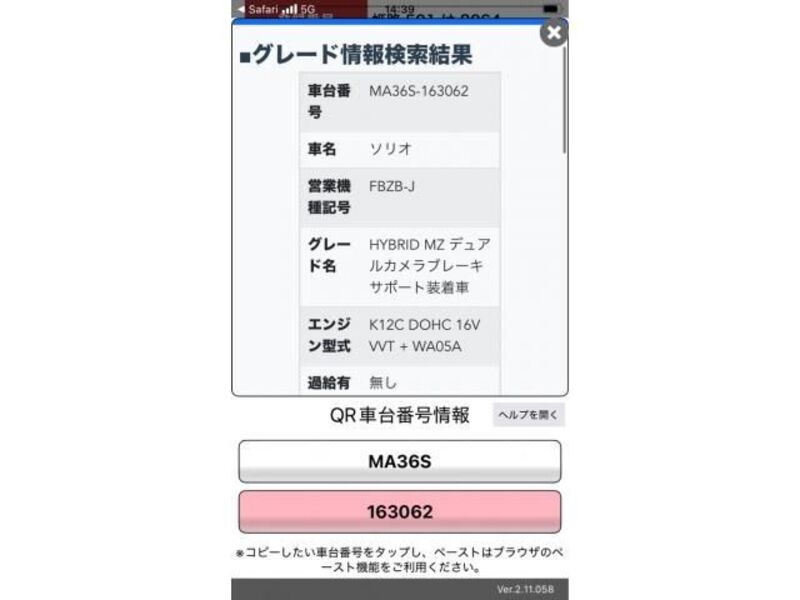Close the grade information popup
The height and width of the screenshot is (600, 800).
[x=553, y=33]
